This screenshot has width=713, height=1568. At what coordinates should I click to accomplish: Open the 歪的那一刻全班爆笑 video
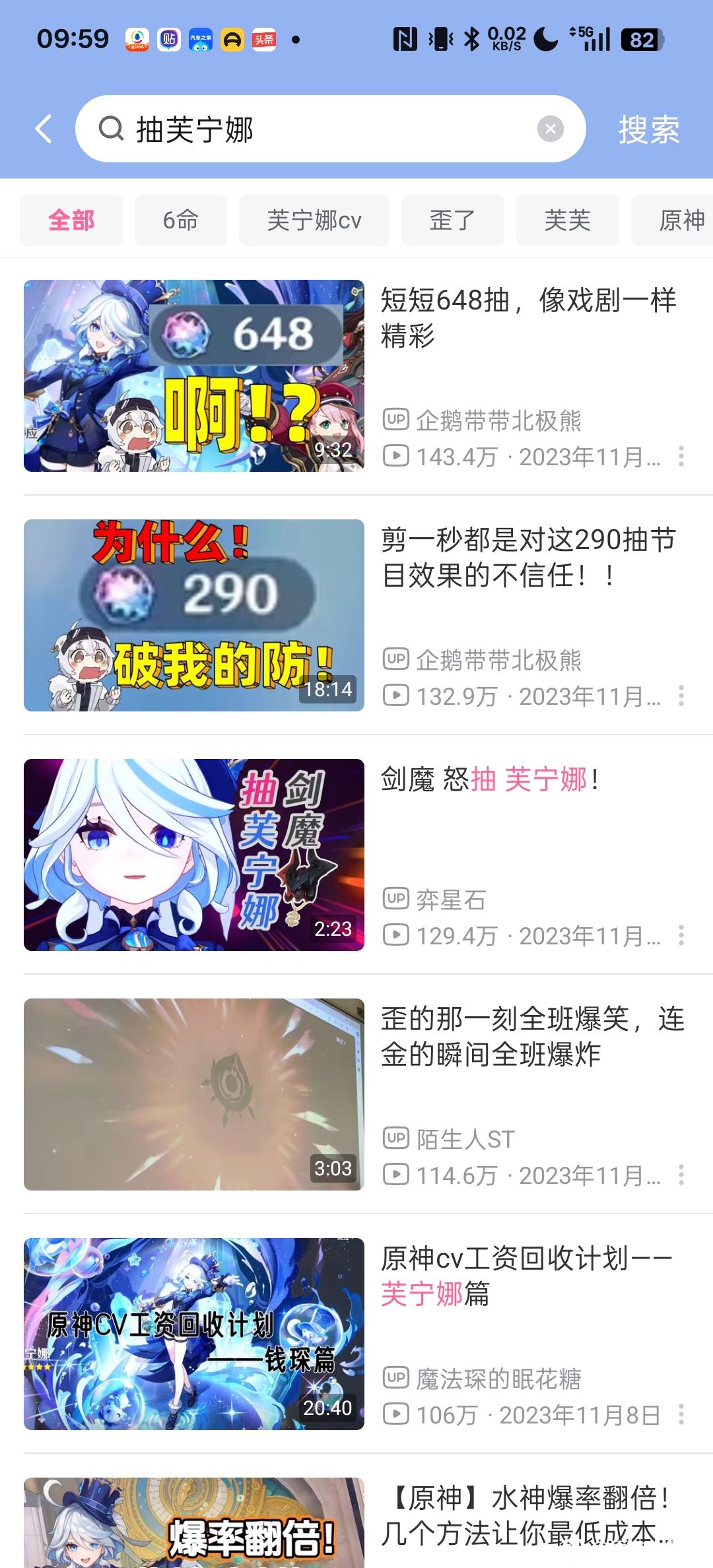coord(194,1094)
